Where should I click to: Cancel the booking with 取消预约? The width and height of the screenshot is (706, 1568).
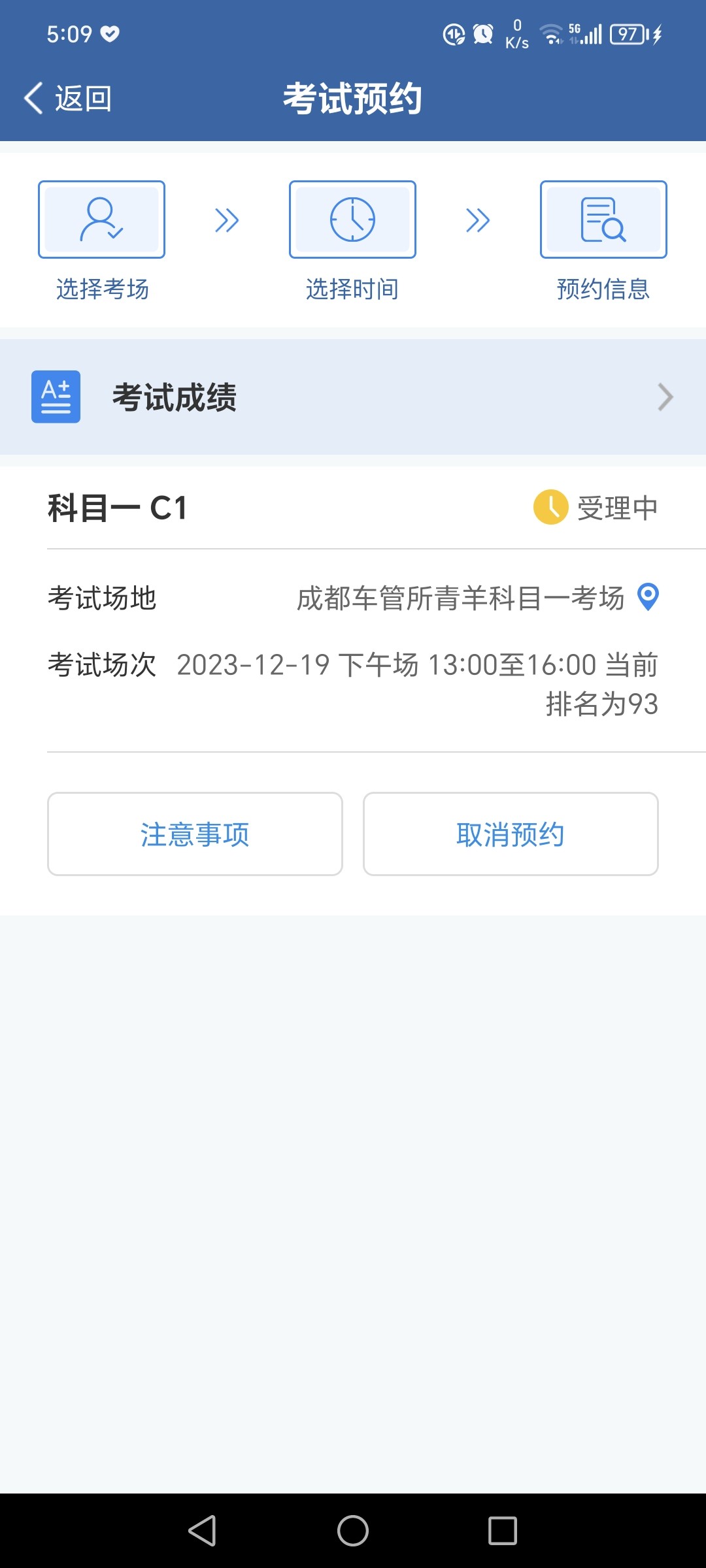(x=511, y=834)
